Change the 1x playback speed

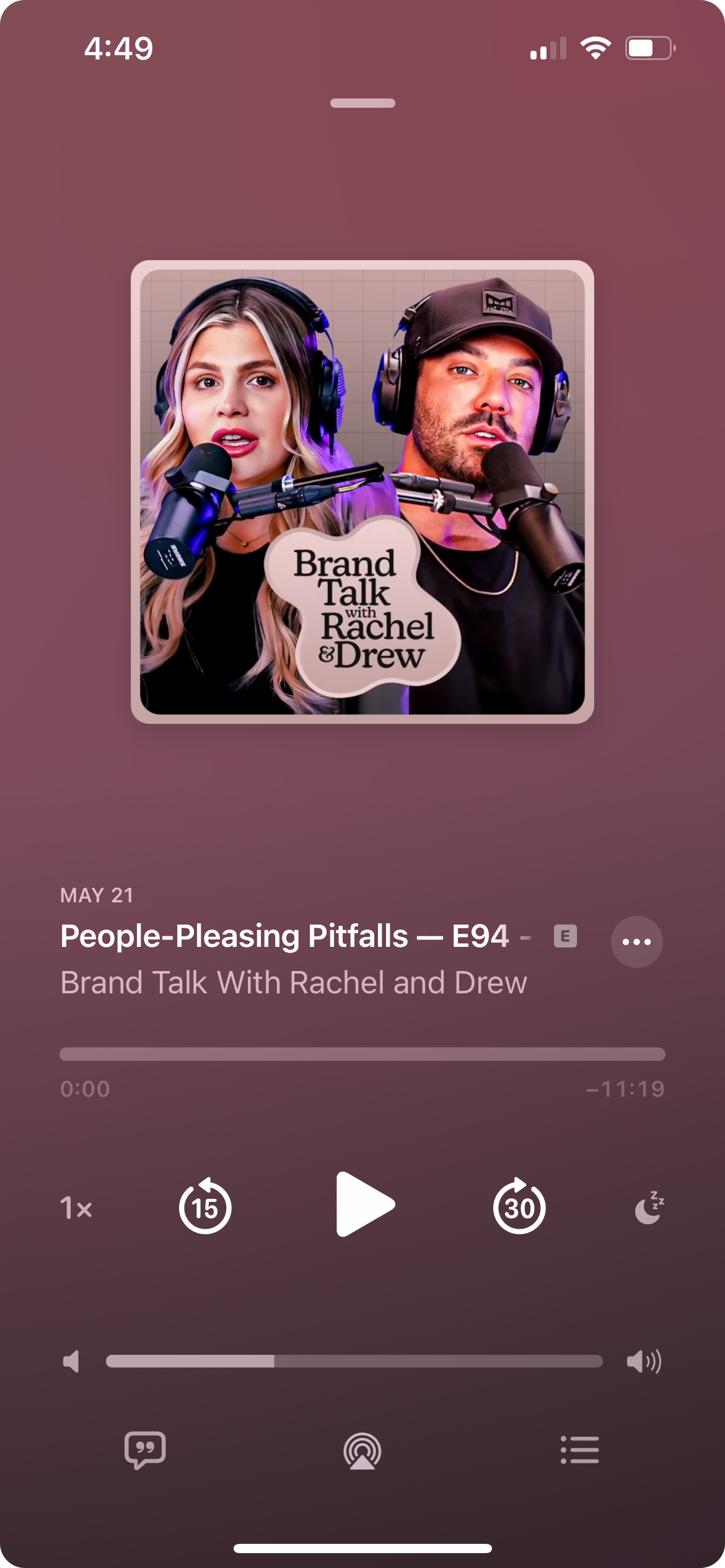coord(76,1208)
